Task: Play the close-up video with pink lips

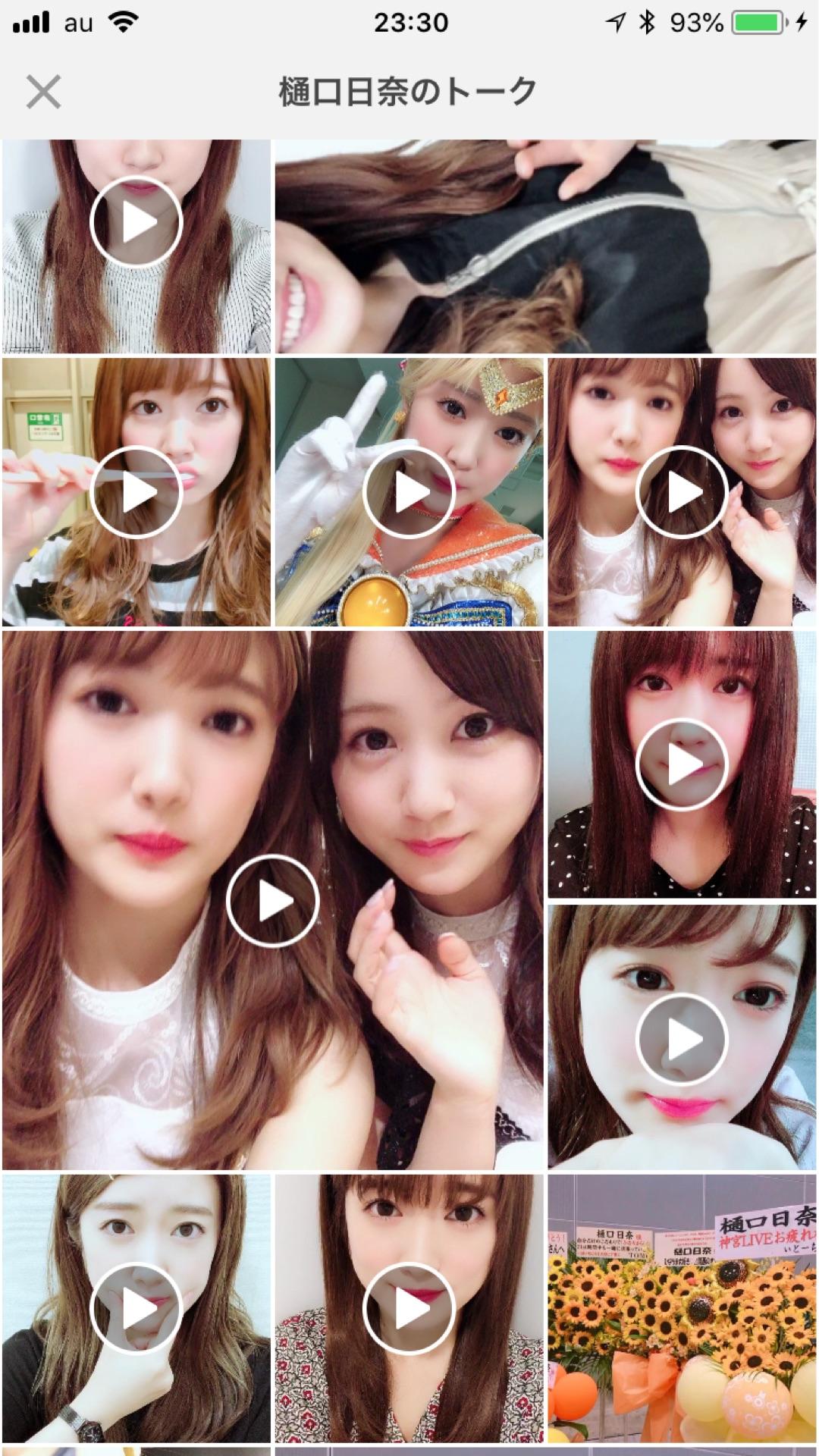Action: tap(682, 1039)
